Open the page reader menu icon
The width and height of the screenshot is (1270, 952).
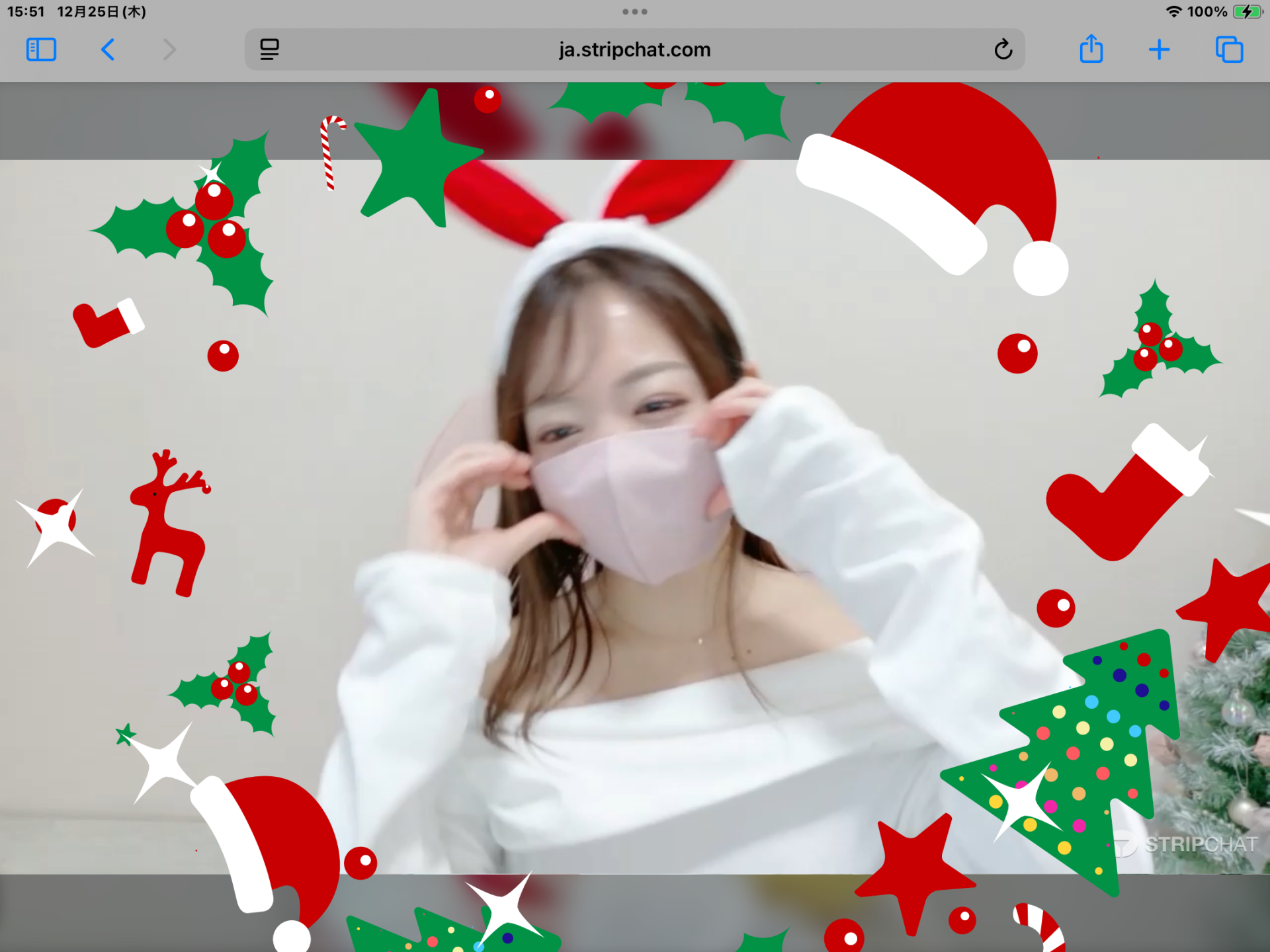point(269,50)
